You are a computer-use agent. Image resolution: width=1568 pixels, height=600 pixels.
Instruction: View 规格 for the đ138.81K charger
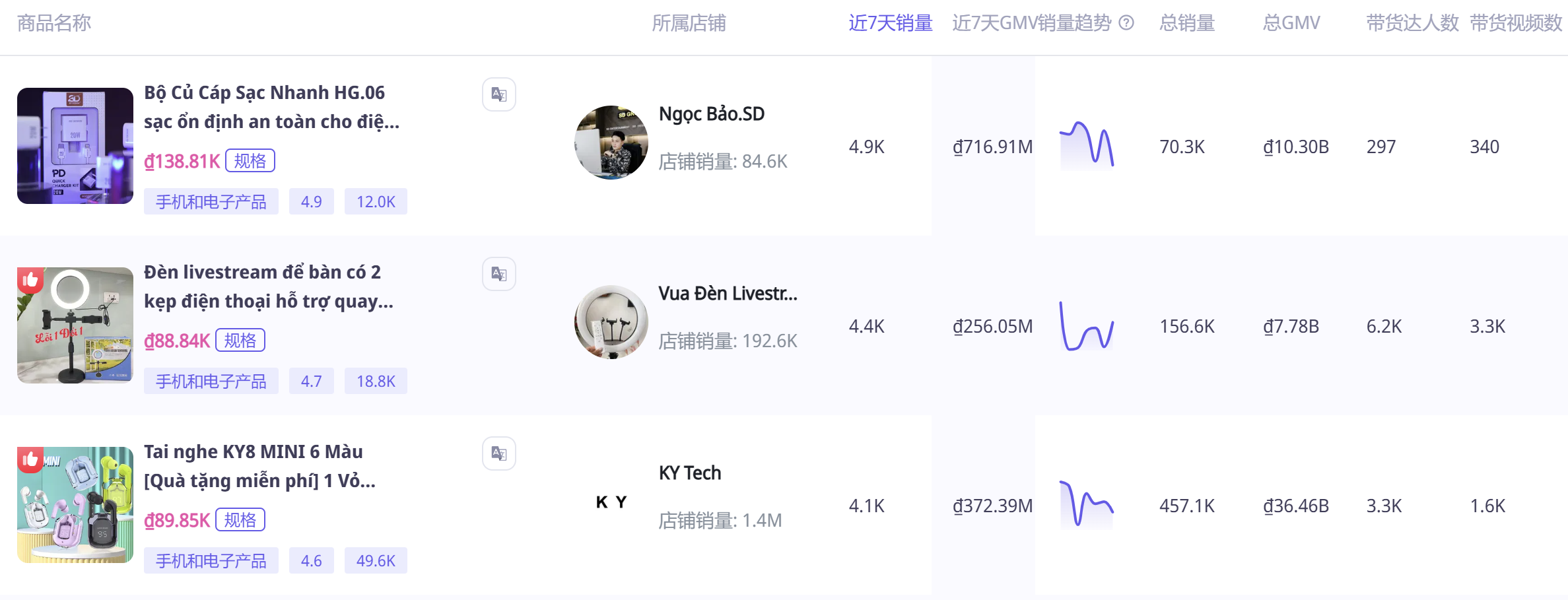point(250,161)
